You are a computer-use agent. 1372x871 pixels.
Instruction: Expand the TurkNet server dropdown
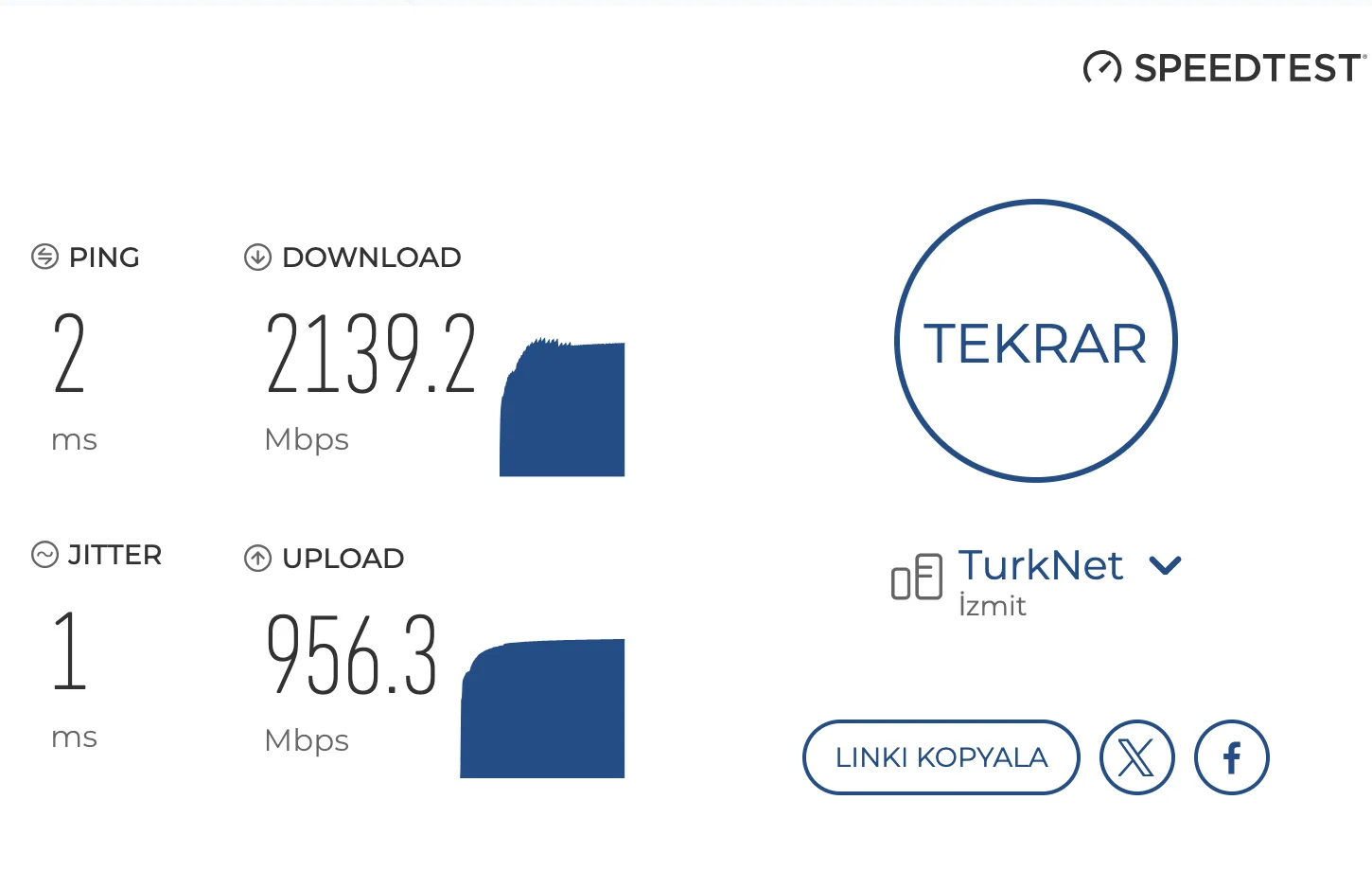point(1165,565)
